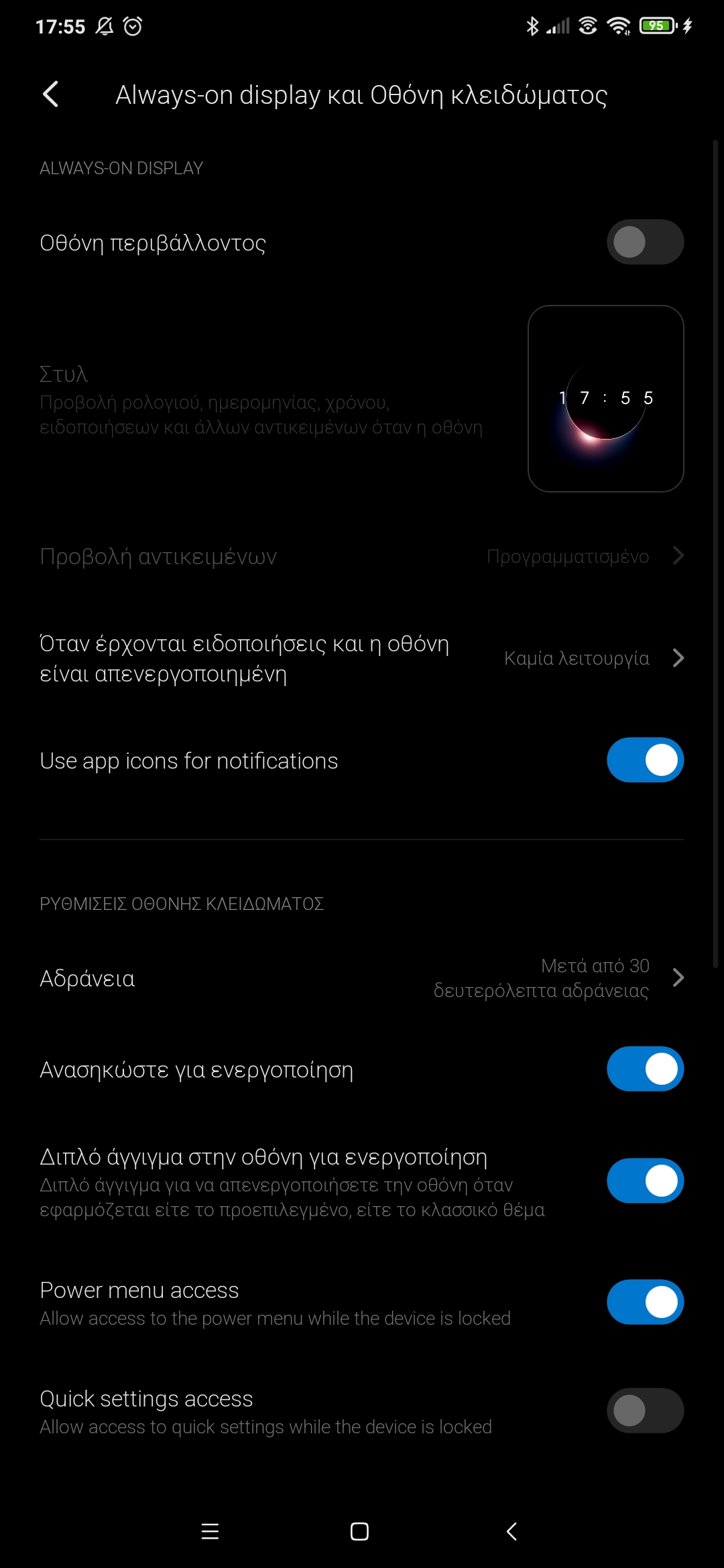
Task: Go back using the header arrow
Action: click(51, 94)
